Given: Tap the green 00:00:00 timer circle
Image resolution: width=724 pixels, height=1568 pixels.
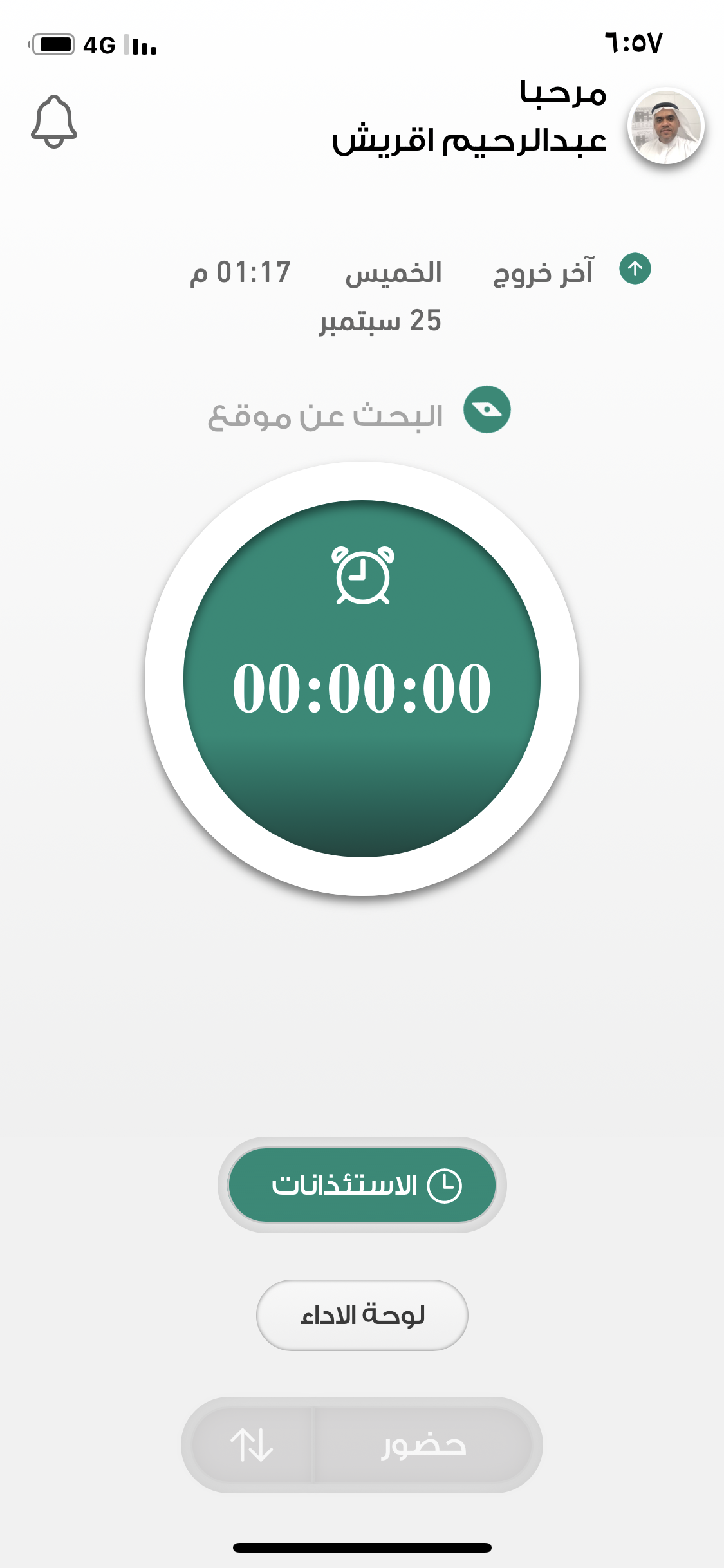Looking at the screenshot, I should 362,678.
